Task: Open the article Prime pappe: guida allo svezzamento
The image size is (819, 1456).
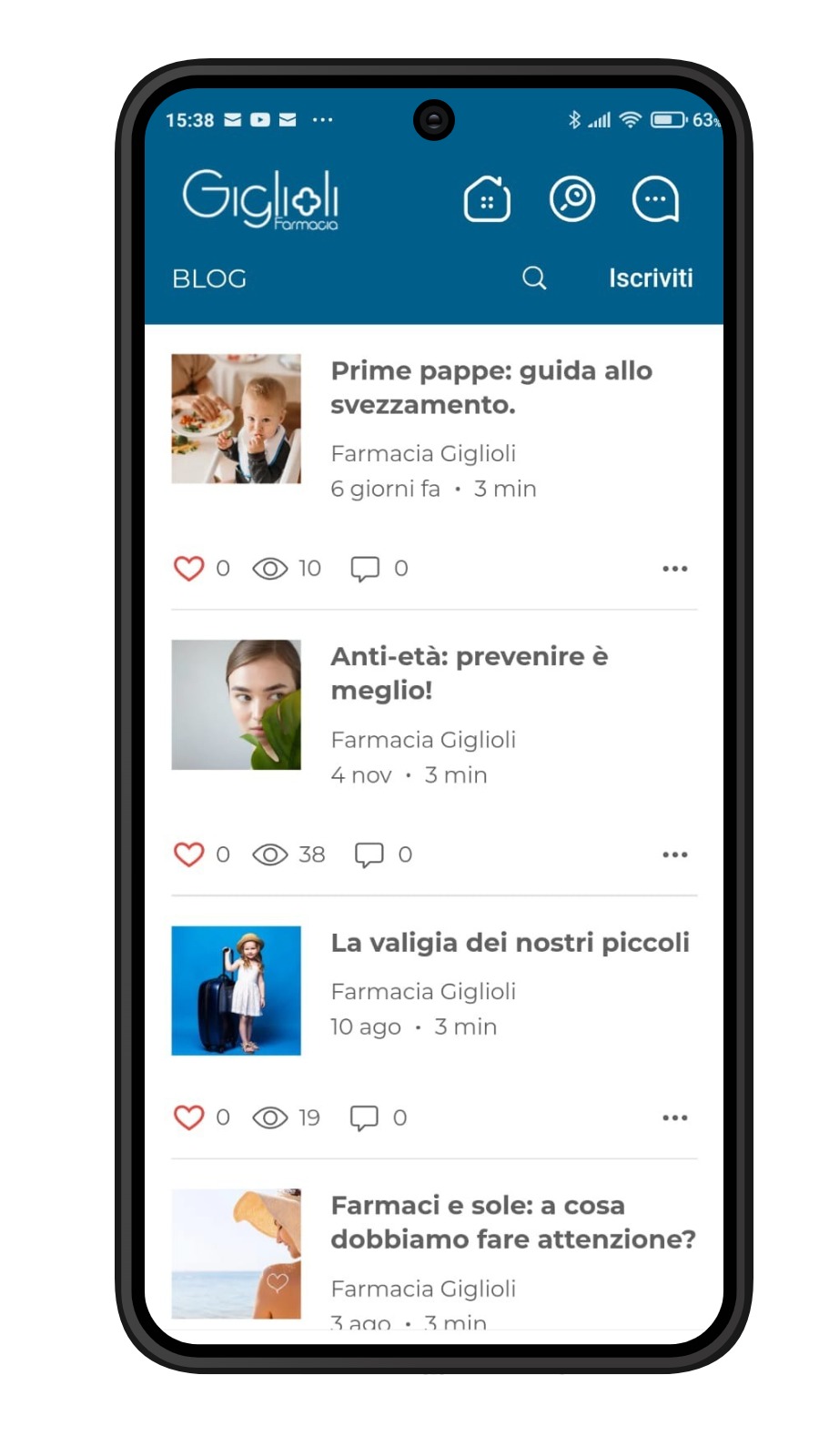Action: pos(490,387)
